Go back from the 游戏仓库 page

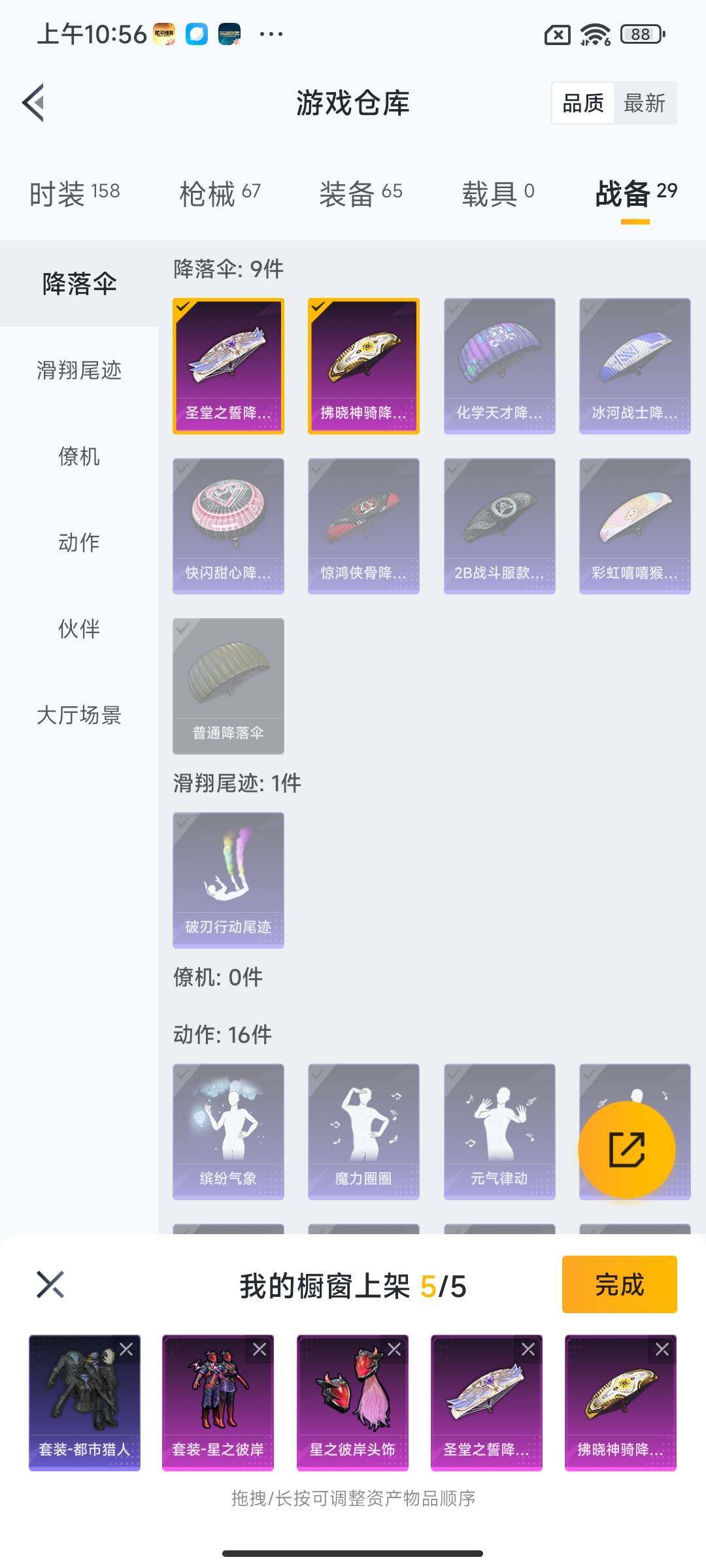tap(34, 103)
